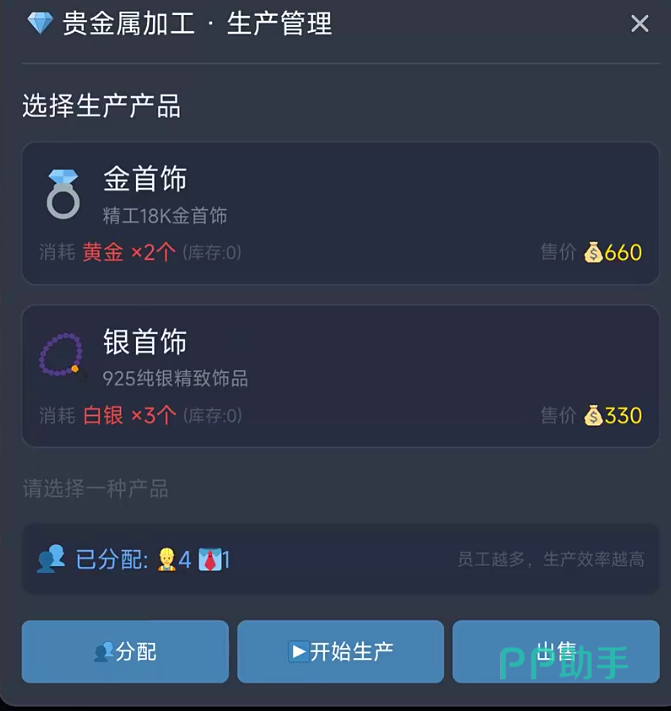The image size is (671, 711).
Task: Start production with 开始生产
Action: tap(340, 652)
